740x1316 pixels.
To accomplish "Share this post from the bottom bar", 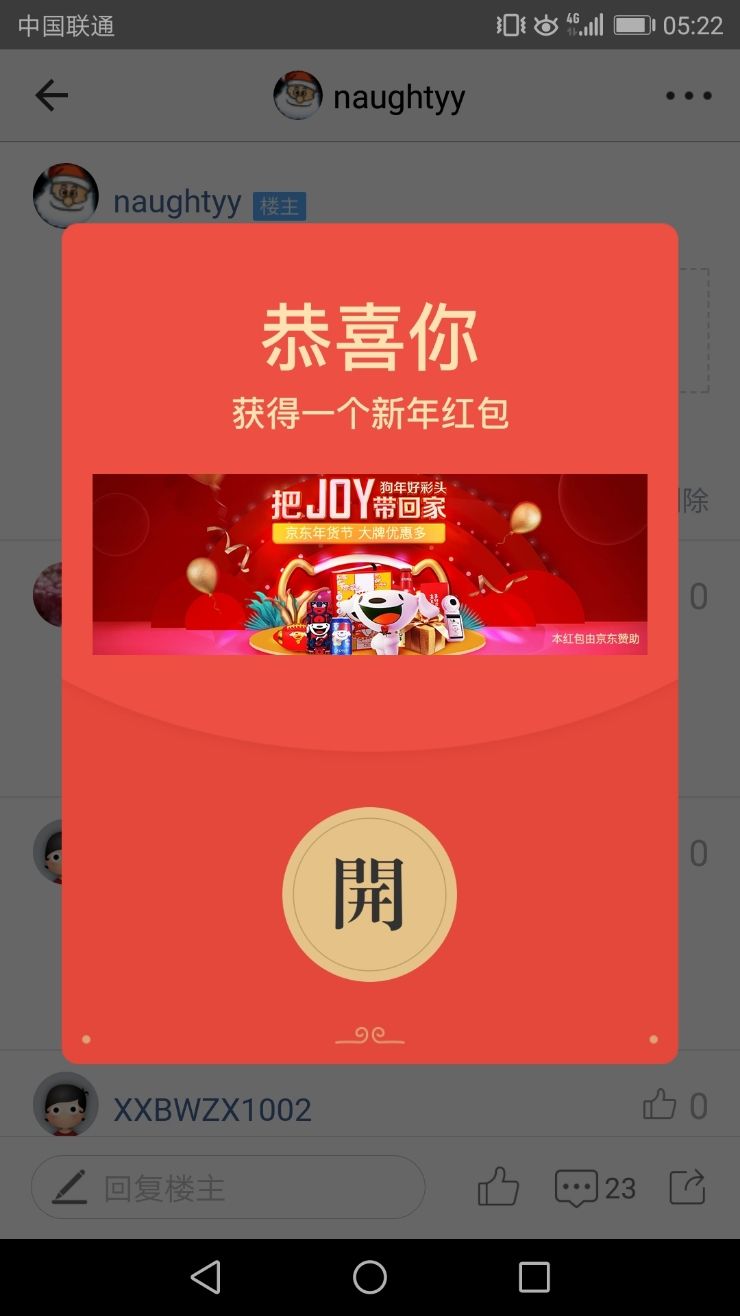I will (687, 1187).
